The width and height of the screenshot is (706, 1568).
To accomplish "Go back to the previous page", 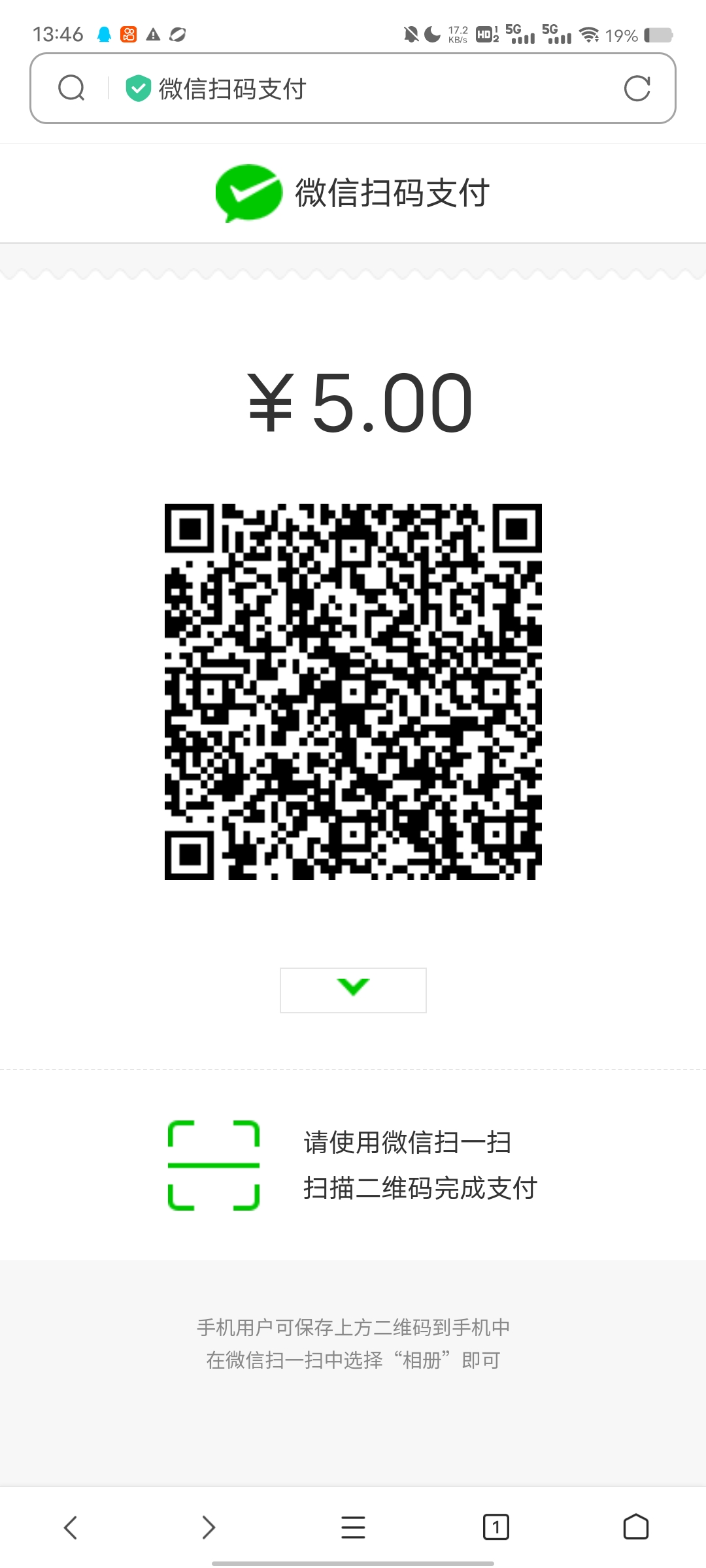I will [71, 1527].
